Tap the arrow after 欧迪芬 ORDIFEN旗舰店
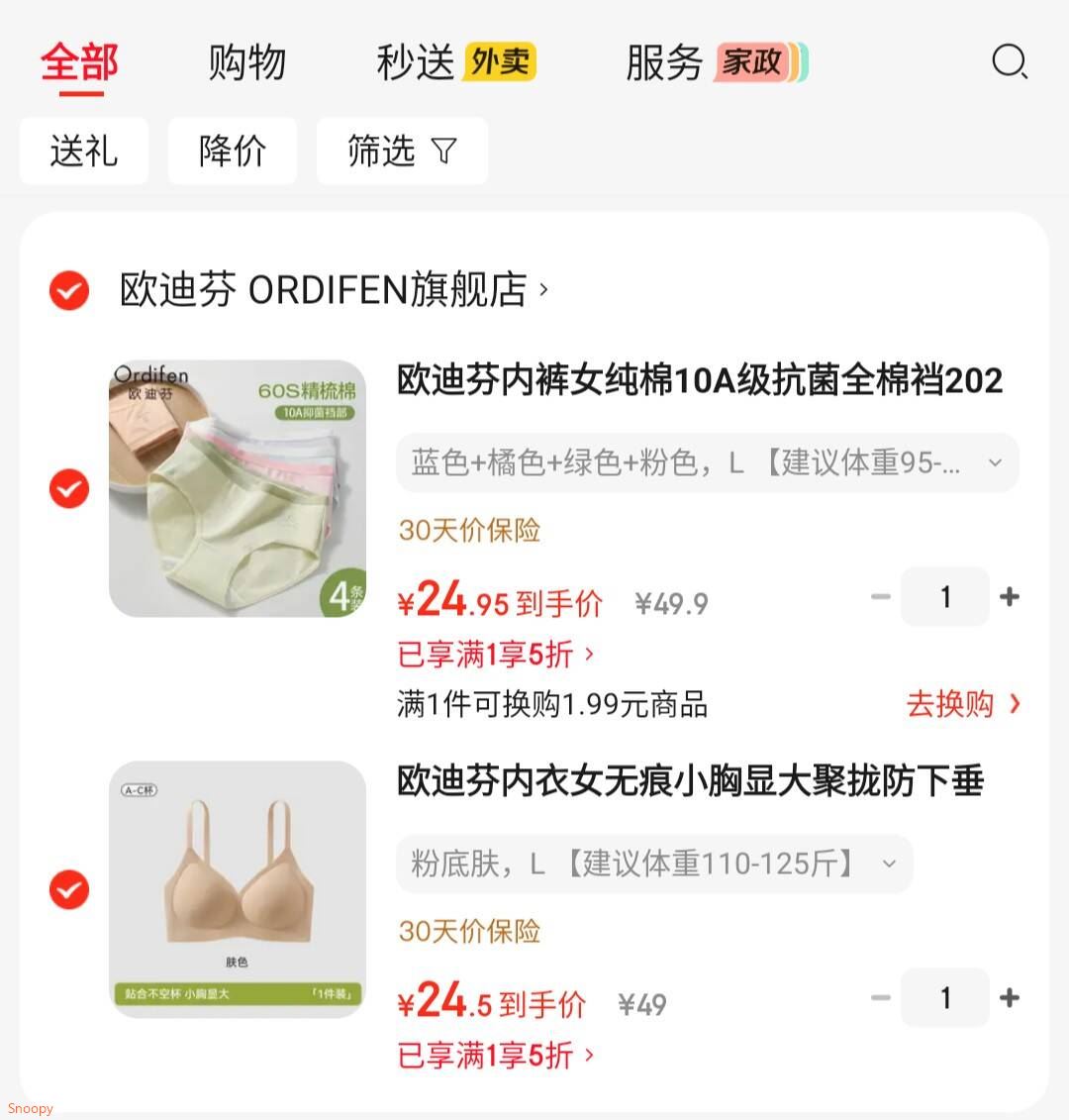Image resolution: width=1069 pixels, height=1120 pixels. [542, 290]
